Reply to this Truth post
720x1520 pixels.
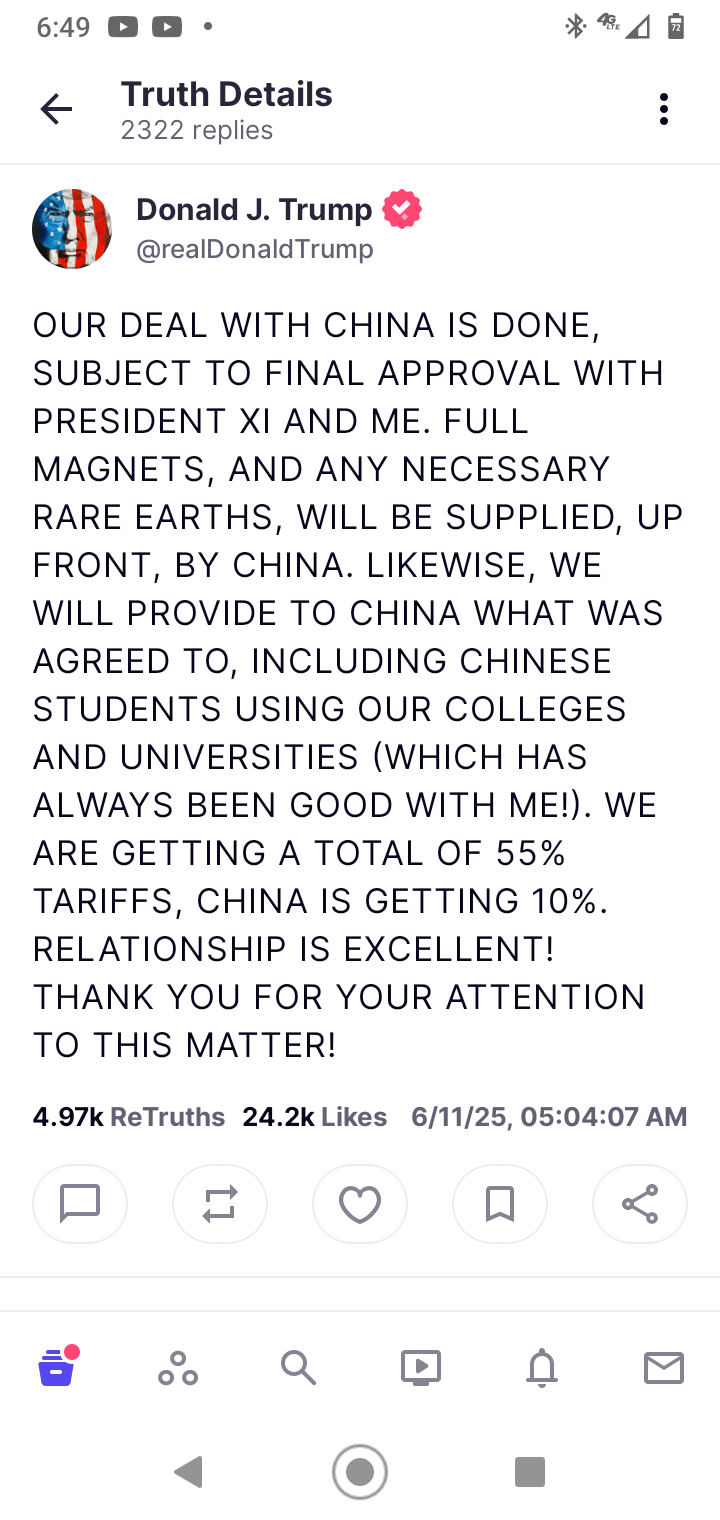(80, 1203)
